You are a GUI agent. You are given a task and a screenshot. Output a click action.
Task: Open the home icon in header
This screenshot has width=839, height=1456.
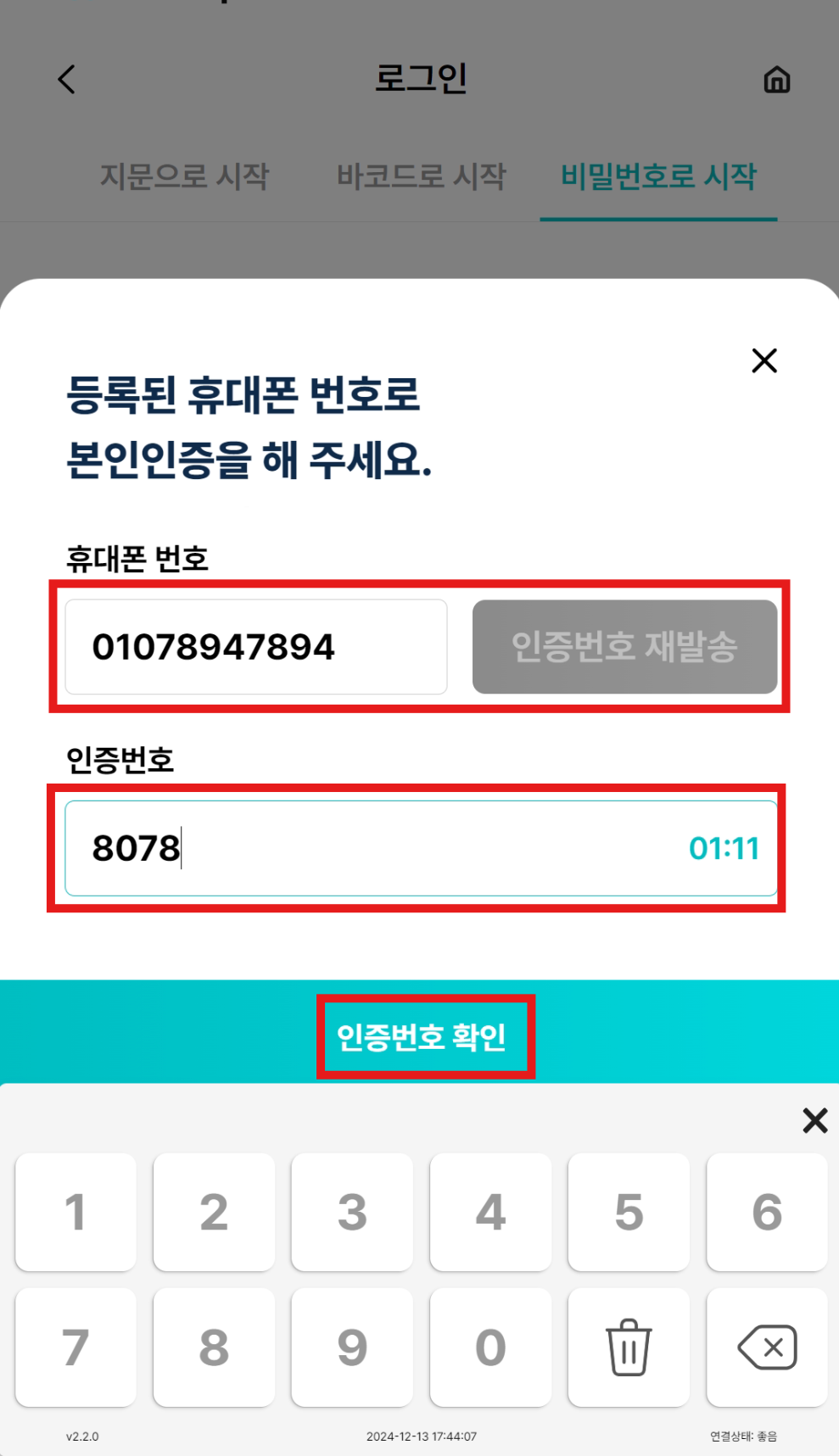point(776,80)
